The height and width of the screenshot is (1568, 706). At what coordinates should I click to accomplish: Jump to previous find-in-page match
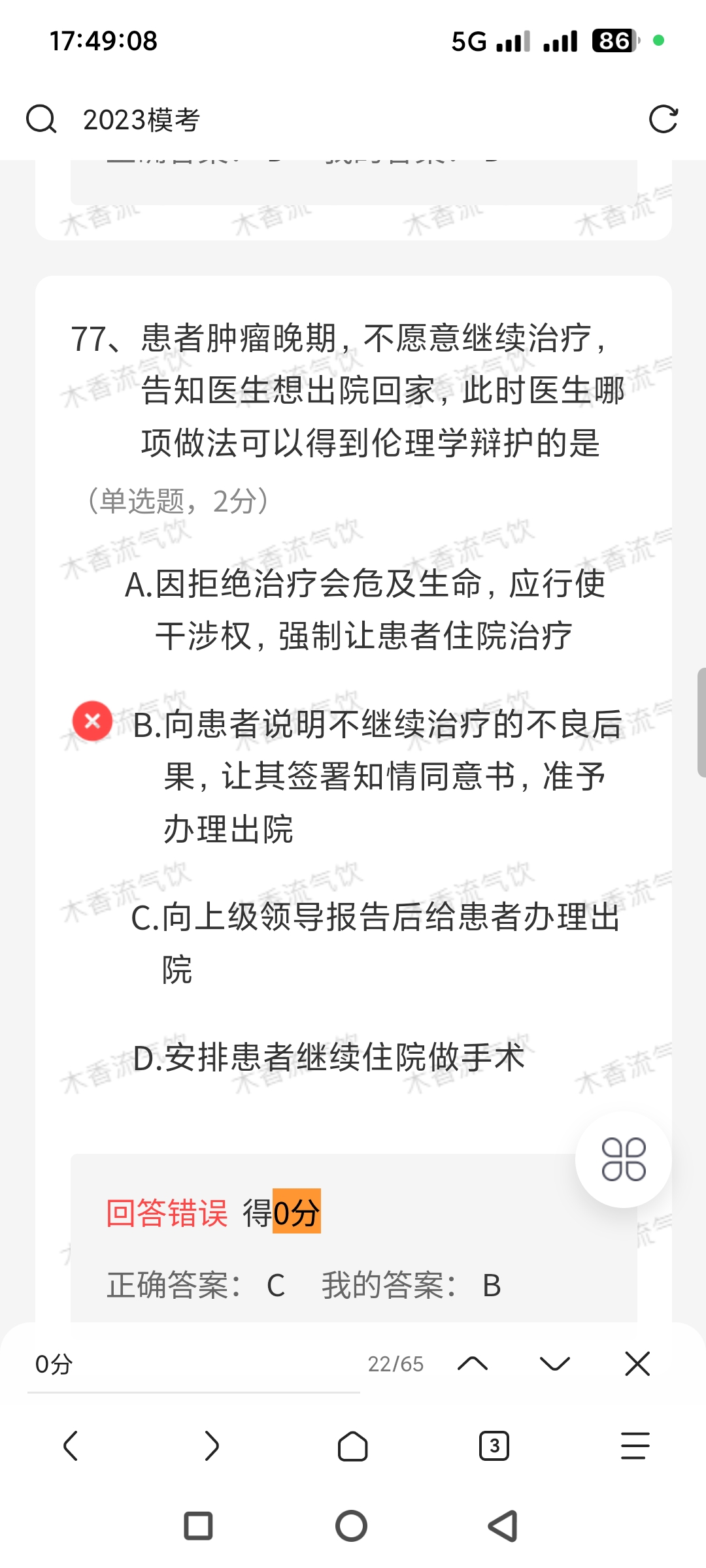[x=473, y=1364]
